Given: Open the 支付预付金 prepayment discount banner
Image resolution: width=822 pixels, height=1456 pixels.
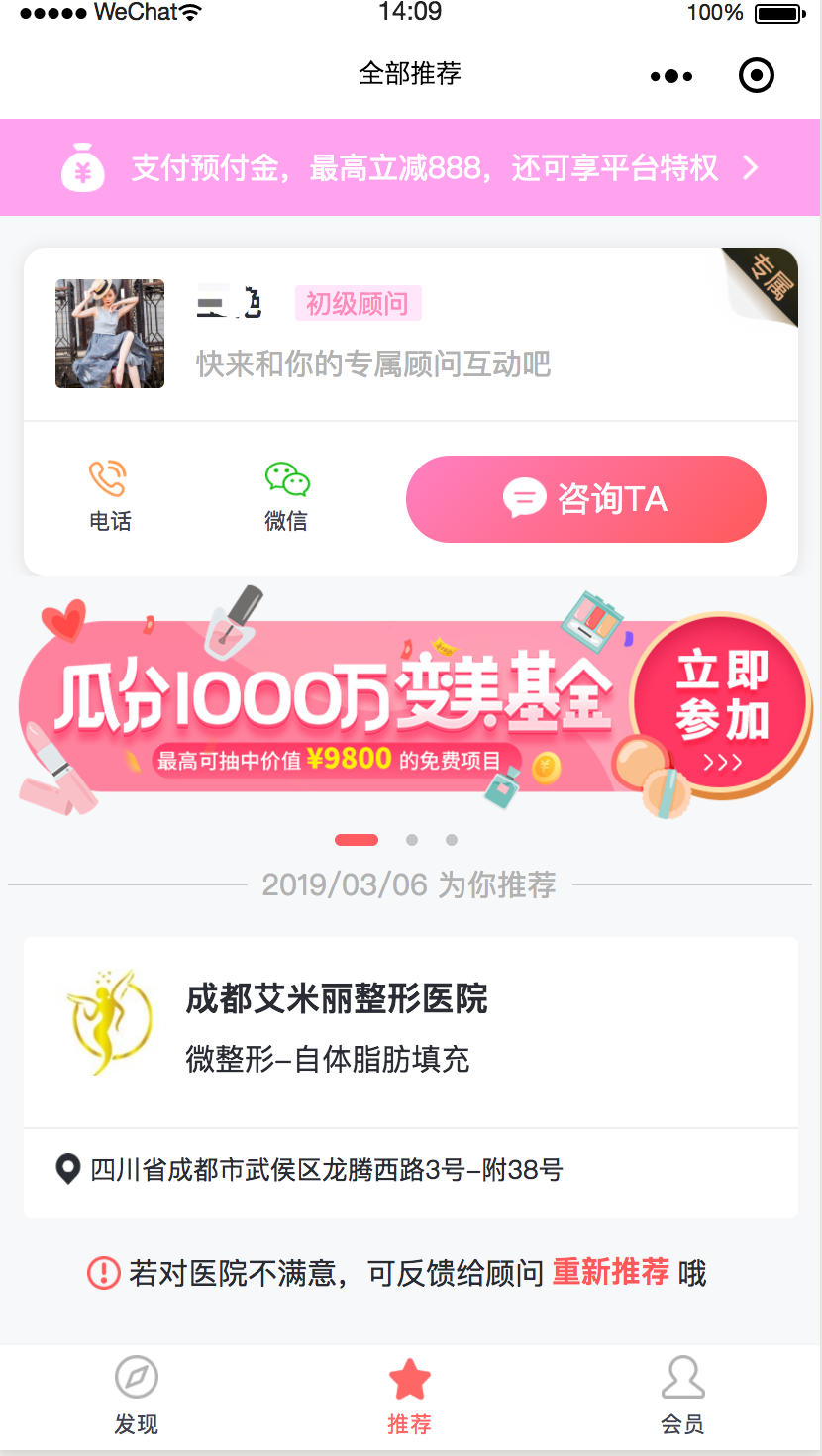Looking at the screenshot, I should pyautogui.click(x=410, y=167).
